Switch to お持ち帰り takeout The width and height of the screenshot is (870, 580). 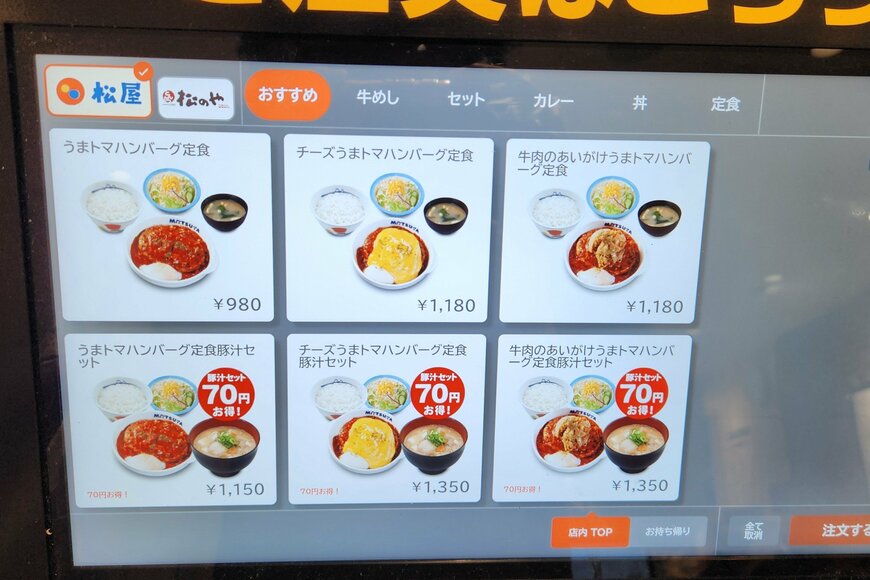coord(668,532)
